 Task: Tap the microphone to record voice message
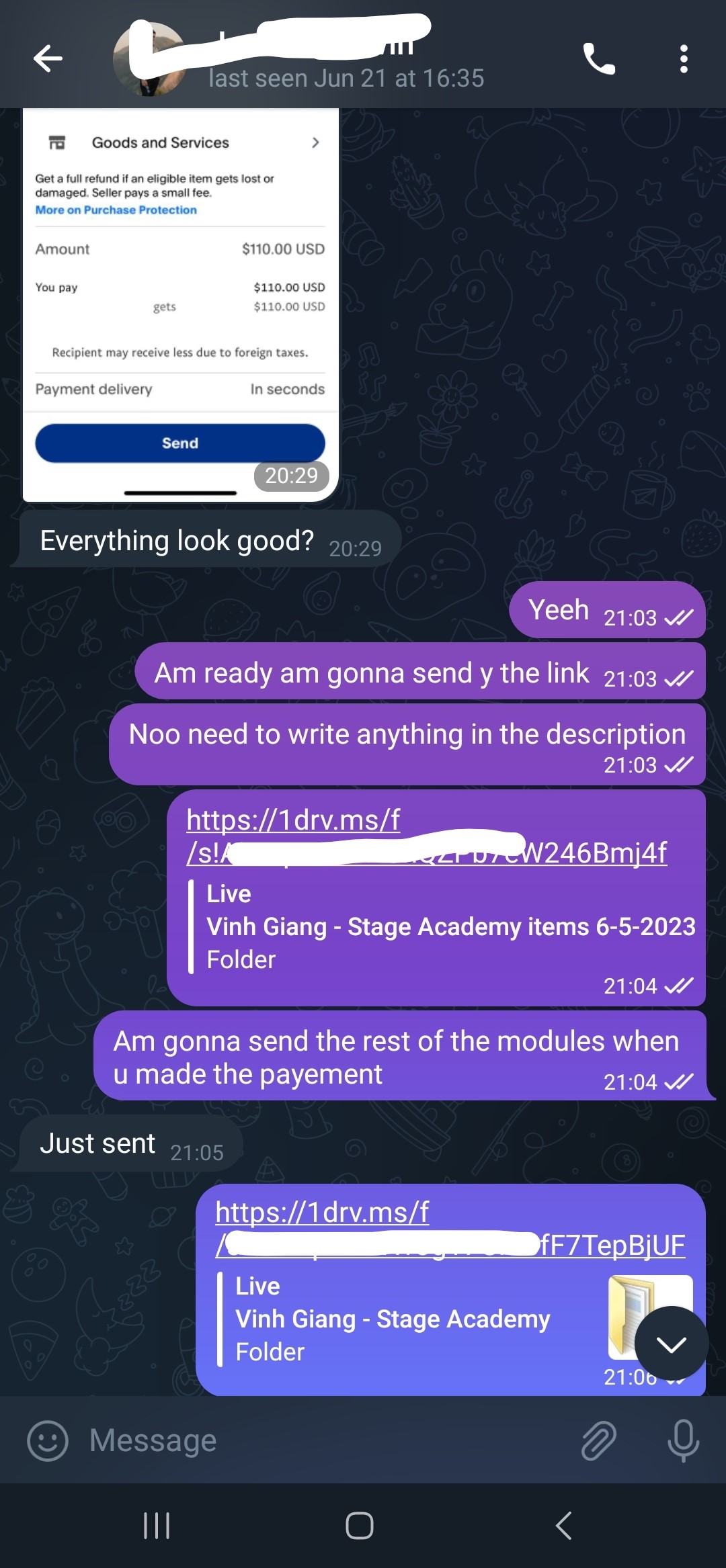click(x=683, y=1441)
